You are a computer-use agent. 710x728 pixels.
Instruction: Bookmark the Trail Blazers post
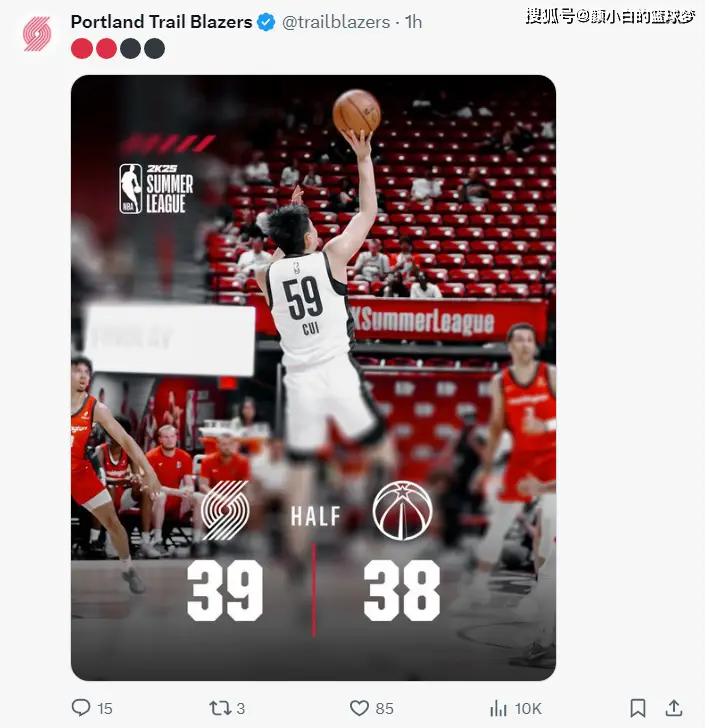[x=637, y=708]
